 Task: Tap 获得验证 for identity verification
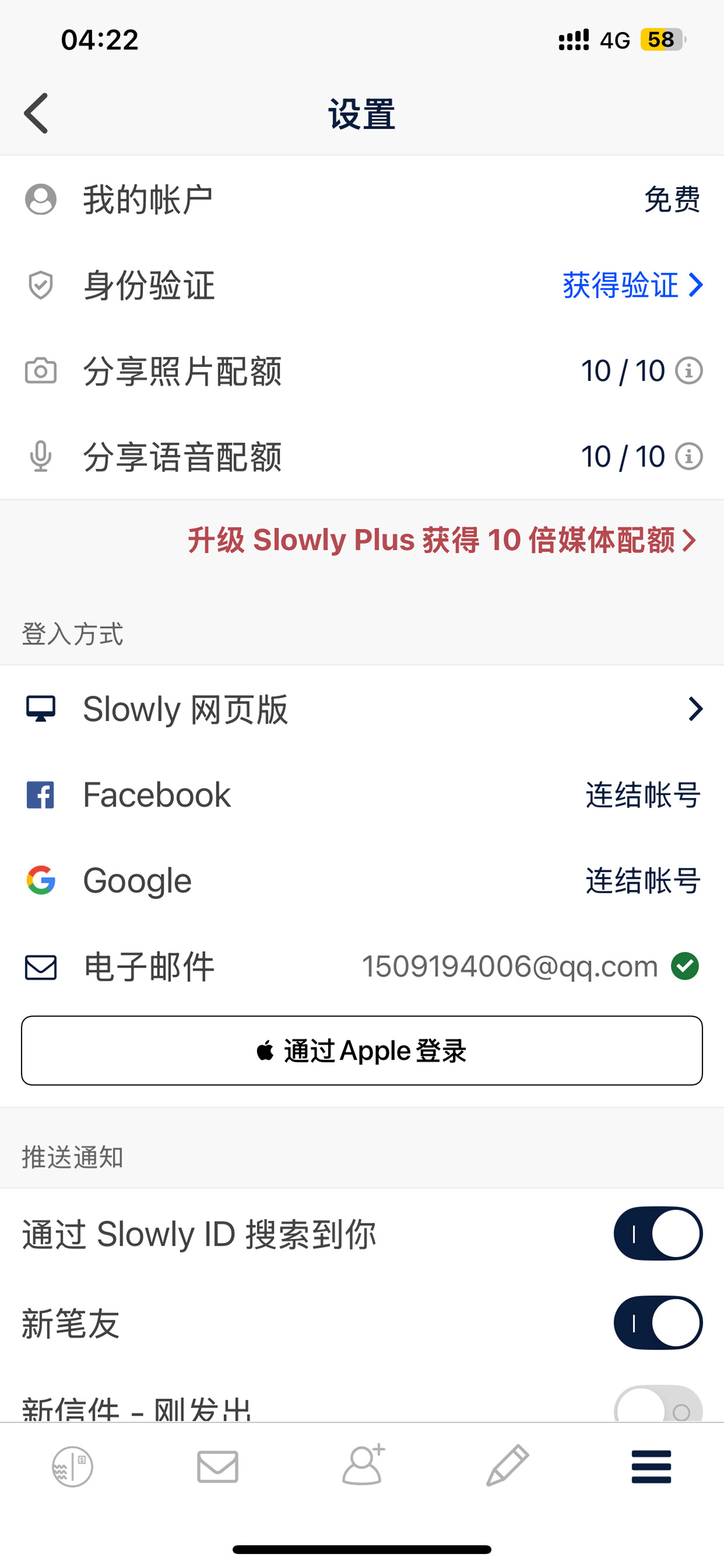pos(633,285)
